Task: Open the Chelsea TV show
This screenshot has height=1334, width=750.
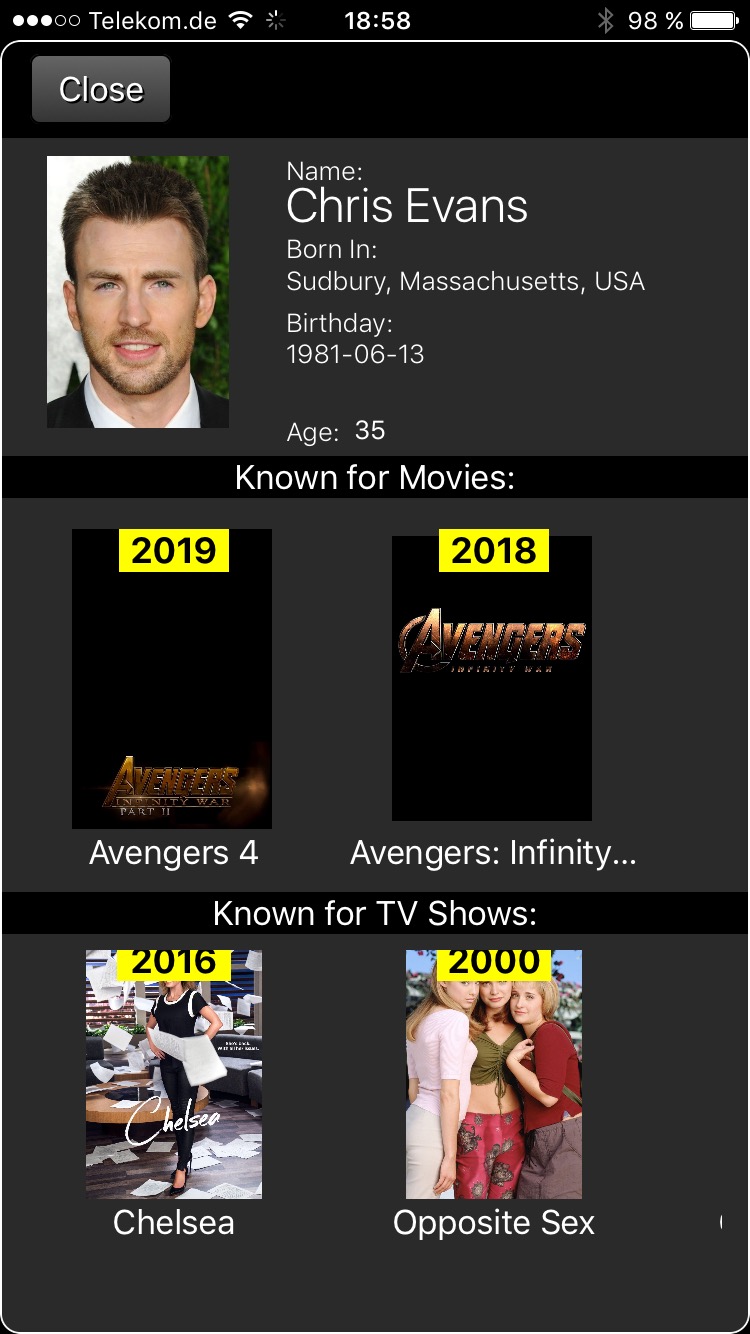Action: coord(174,1074)
